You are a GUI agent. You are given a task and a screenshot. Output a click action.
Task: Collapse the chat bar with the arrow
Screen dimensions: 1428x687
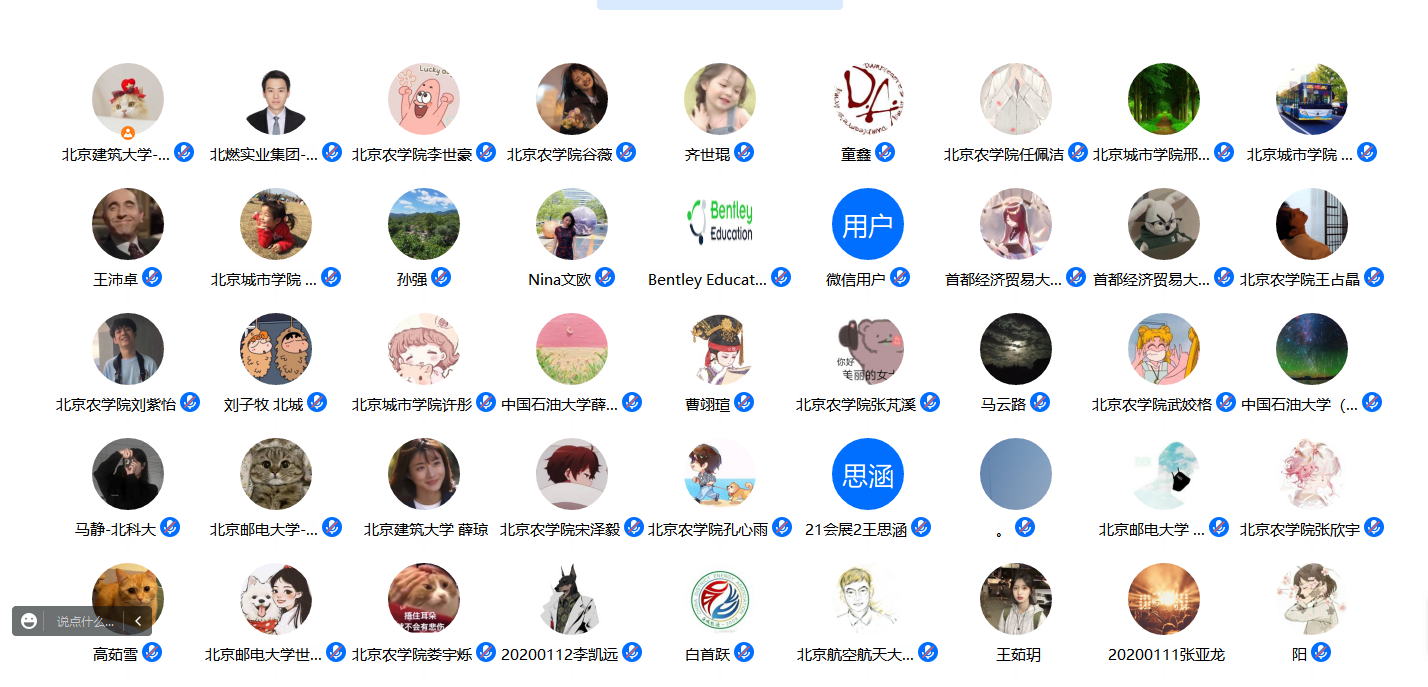pyautogui.click(x=138, y=621)
